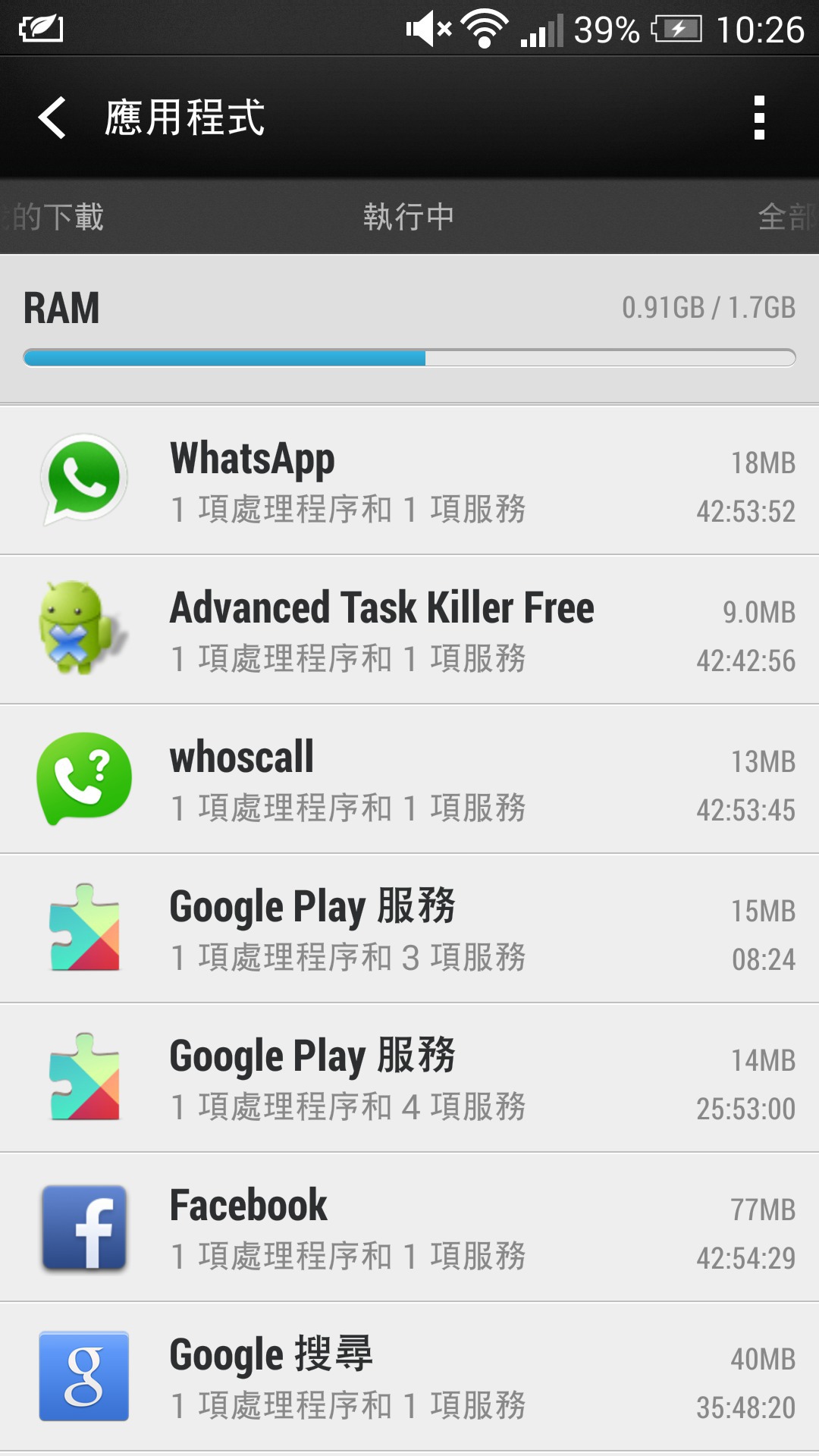This screenshot has height=1456, width=819.
Task: Select the 執行中 tab
Action: point(409,217)
